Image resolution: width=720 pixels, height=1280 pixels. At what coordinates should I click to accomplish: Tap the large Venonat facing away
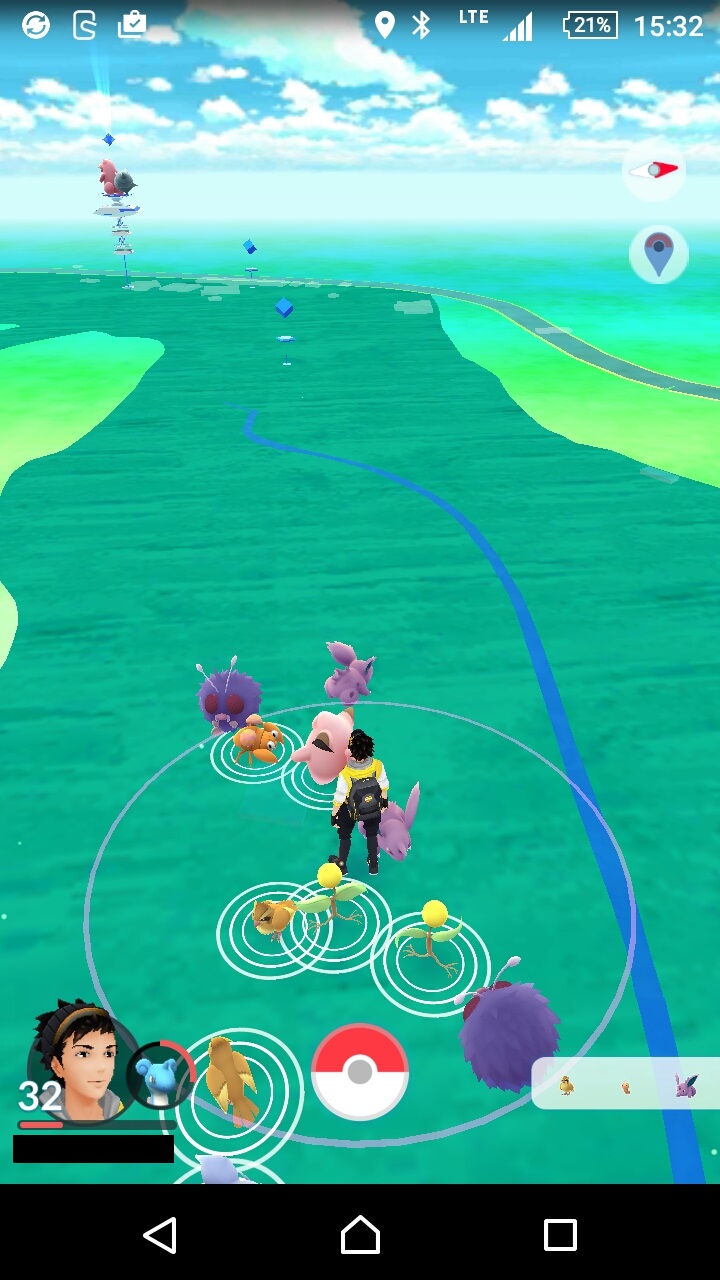[x=508, y=1035]
